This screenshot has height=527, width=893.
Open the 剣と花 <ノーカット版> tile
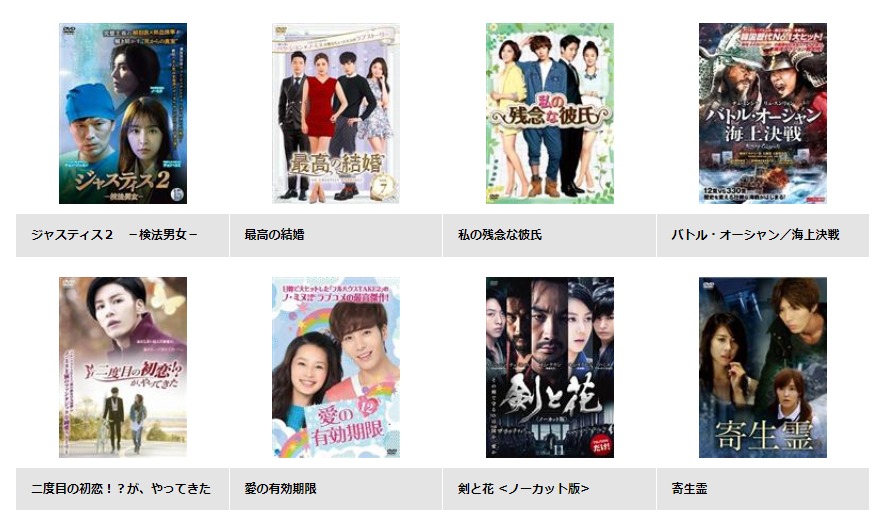coord(549,367)
